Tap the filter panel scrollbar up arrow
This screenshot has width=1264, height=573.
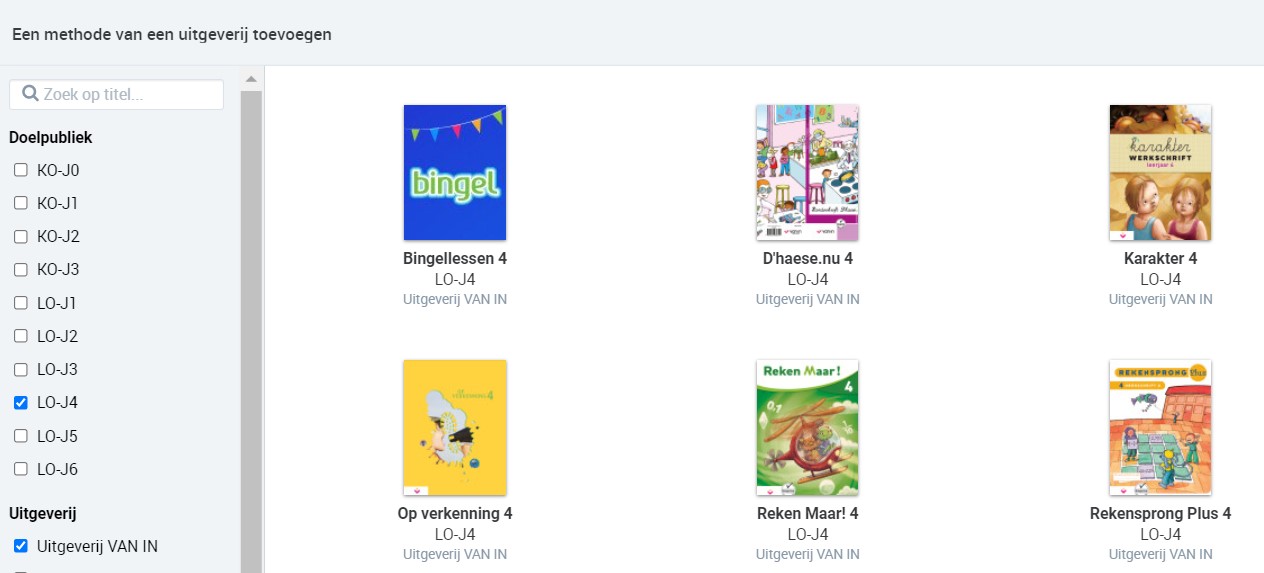click(251, 79)
